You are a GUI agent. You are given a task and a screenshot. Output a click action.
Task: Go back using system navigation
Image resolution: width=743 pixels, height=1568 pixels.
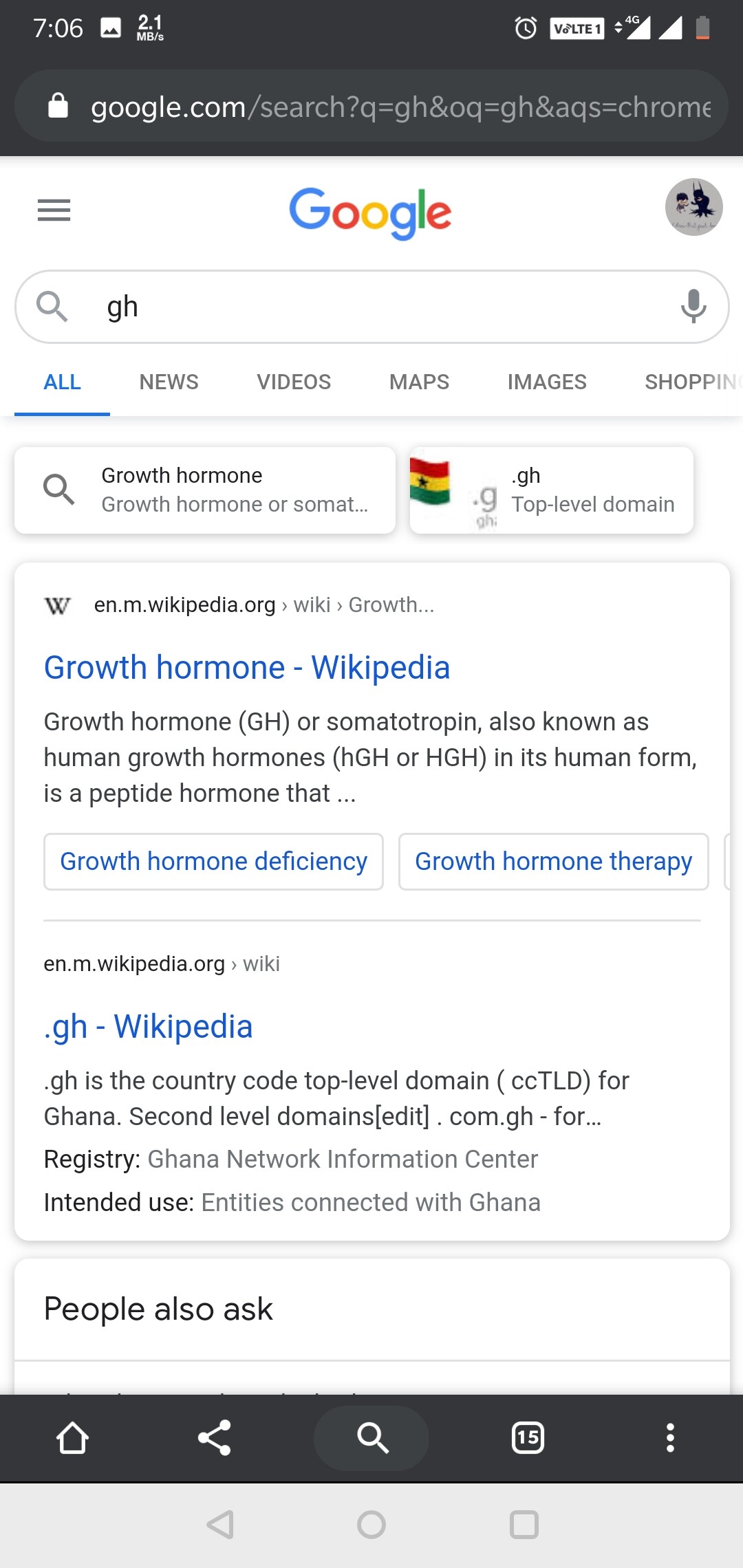click(220, 1525)
